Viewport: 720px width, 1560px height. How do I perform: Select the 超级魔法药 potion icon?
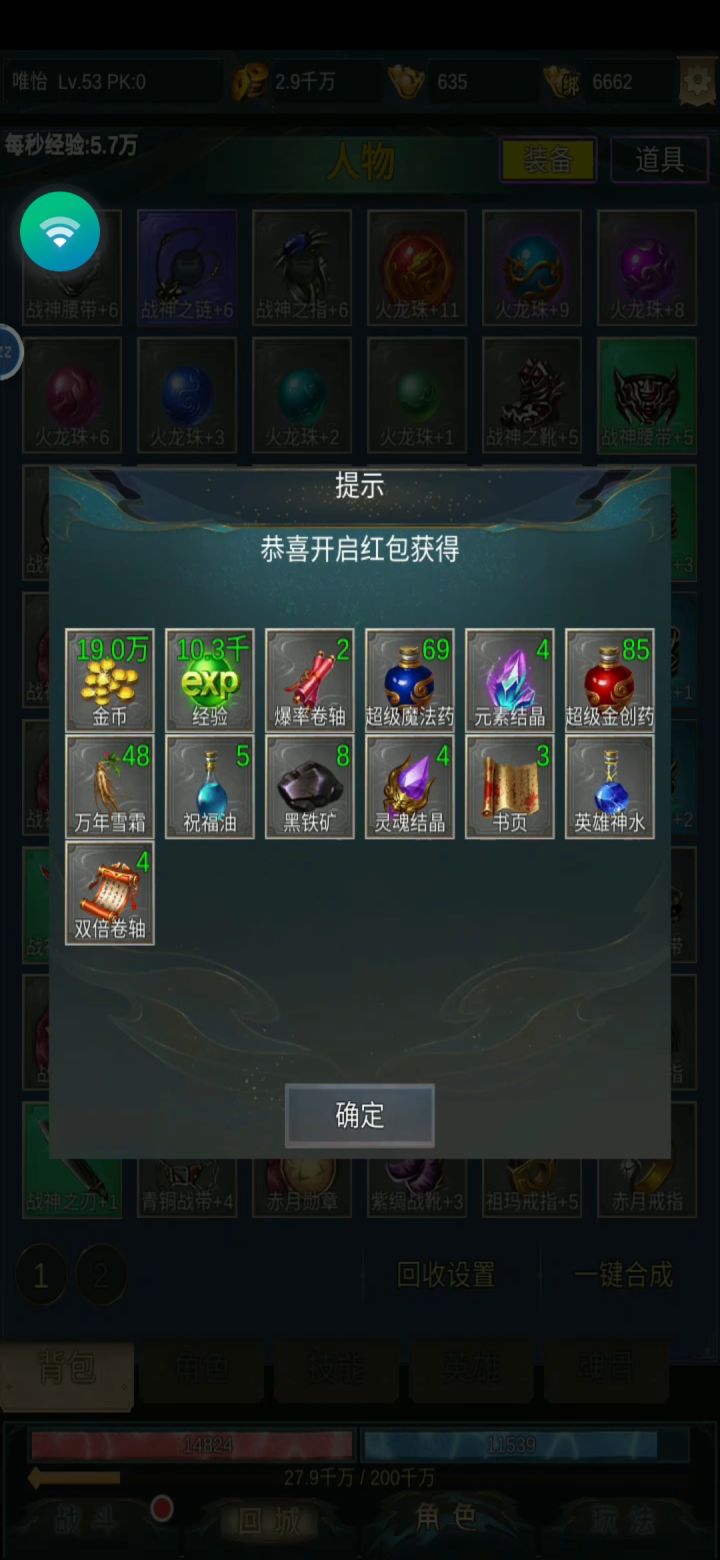tap(409, 680)
